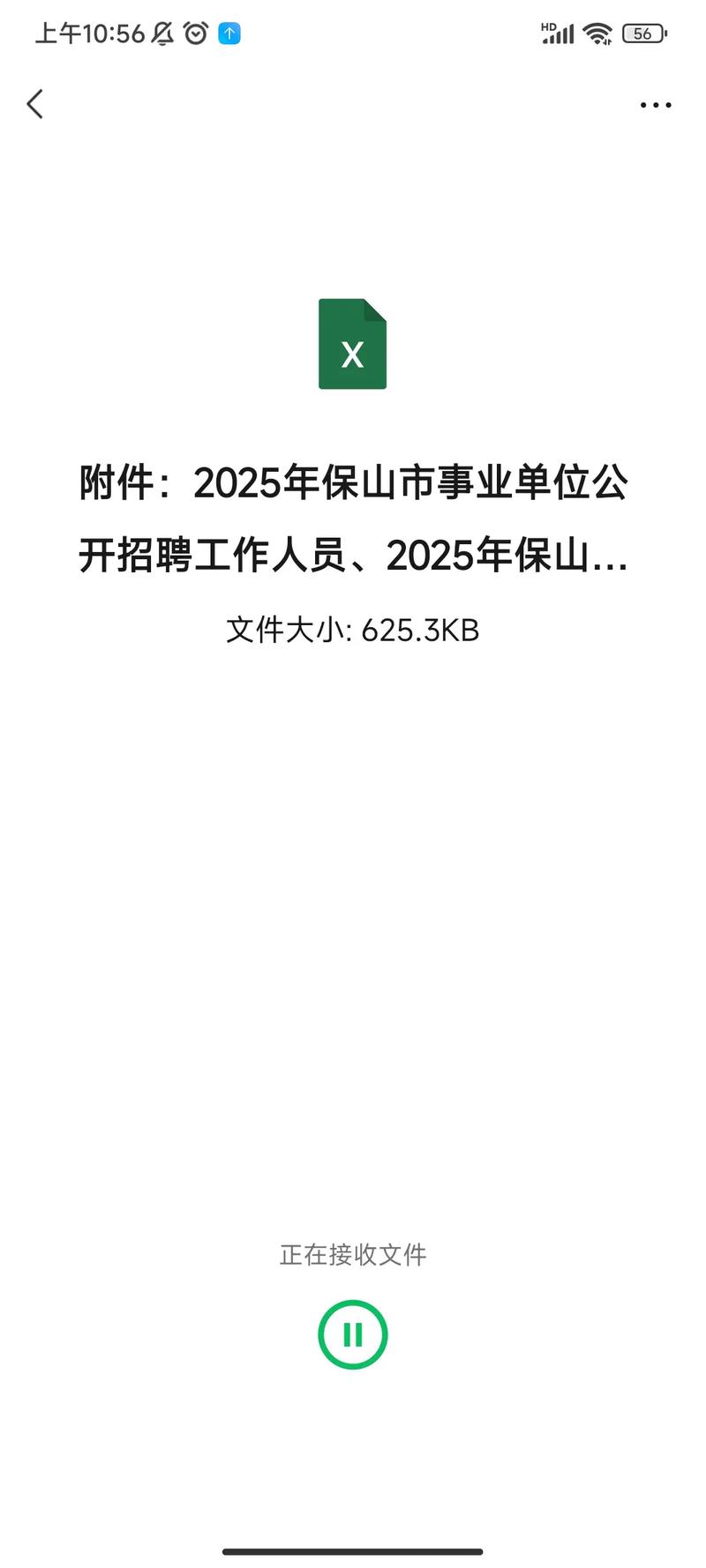Tap the blue upload arrow status icon
The image size is (706, 1568).
229,33
